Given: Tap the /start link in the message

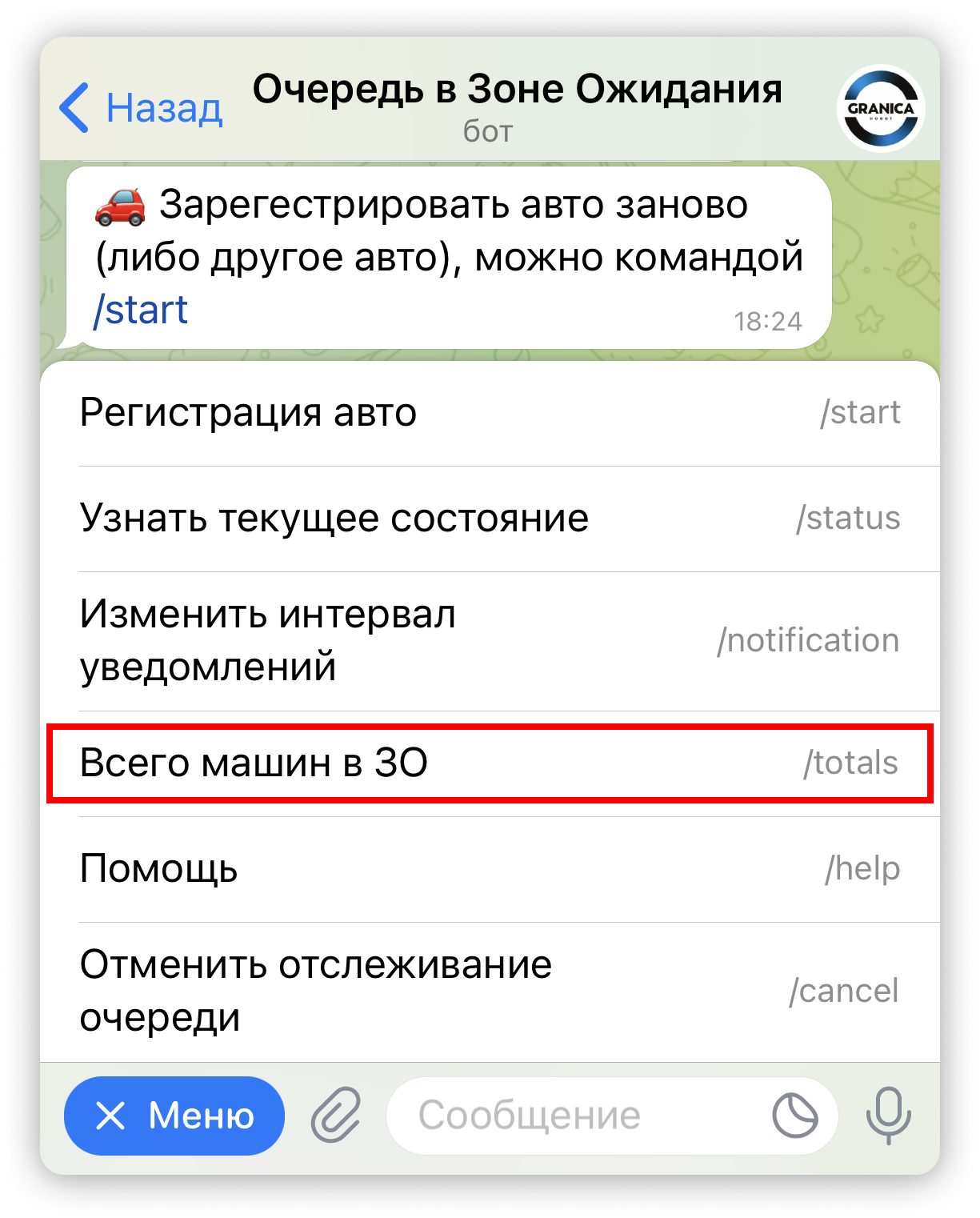Looking at the screenshot, I should [x=140, y=309].
